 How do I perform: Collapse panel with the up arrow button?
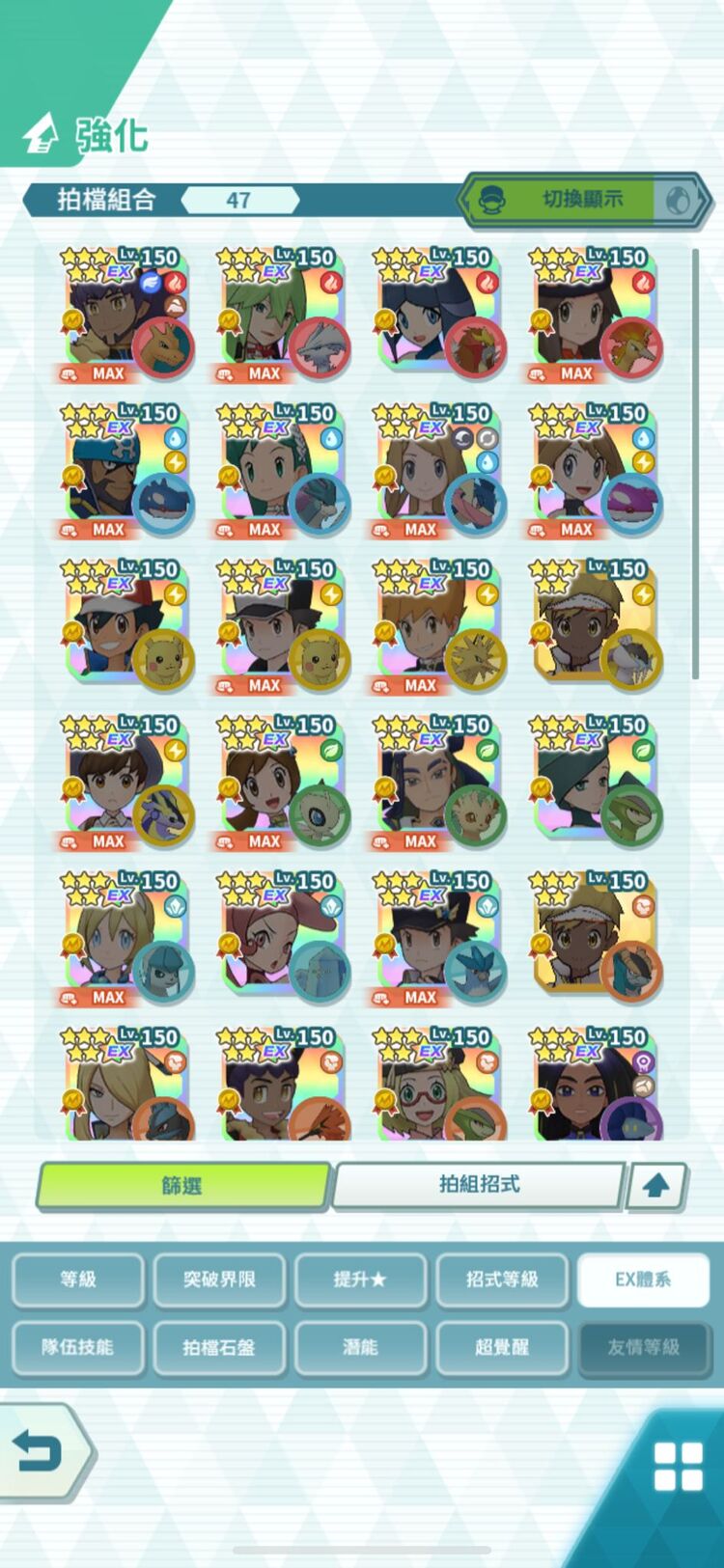pyautogui.click(x=656, y=1186)
